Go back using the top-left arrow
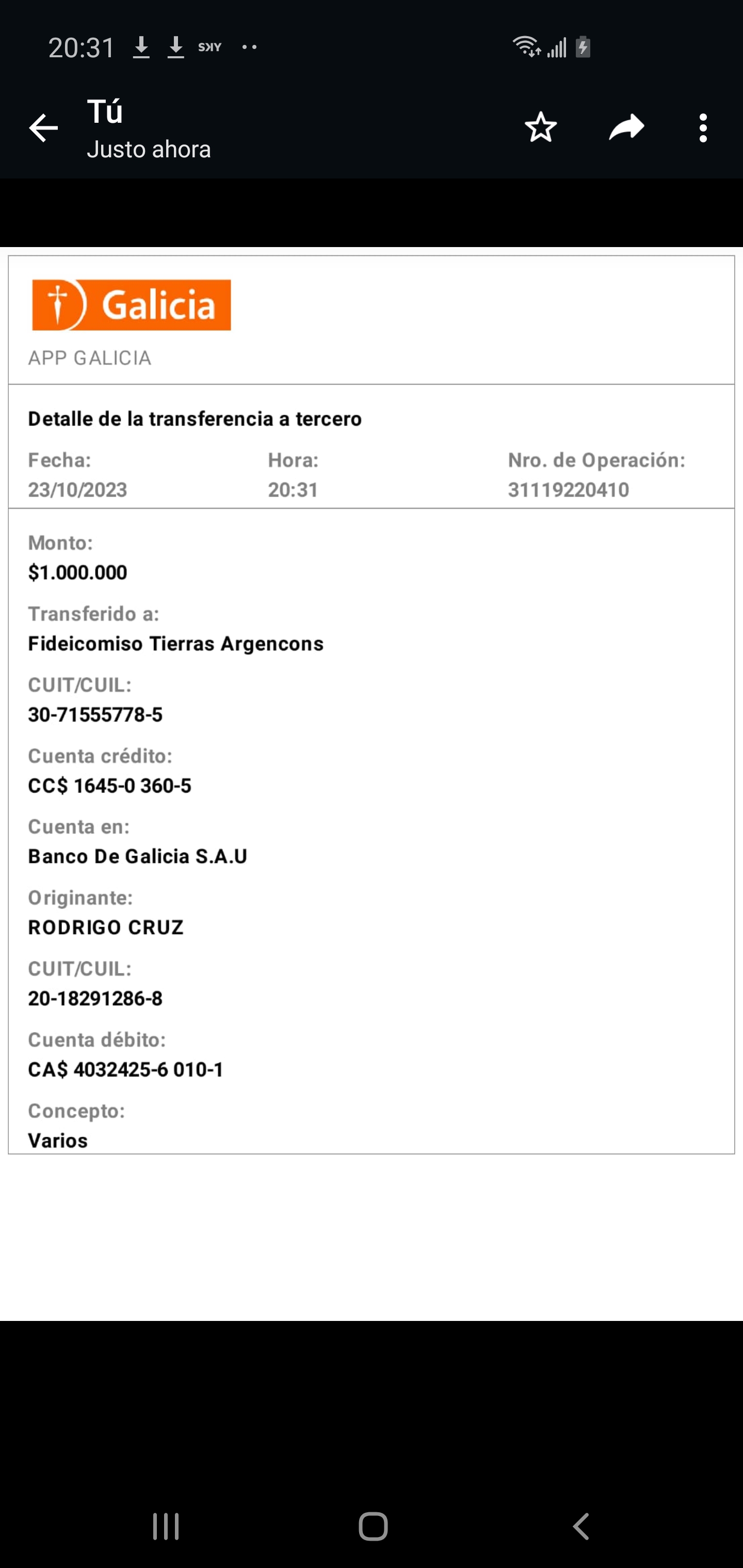The height and width of the screenshot is (1568, 743). click(x=43, y=128)
